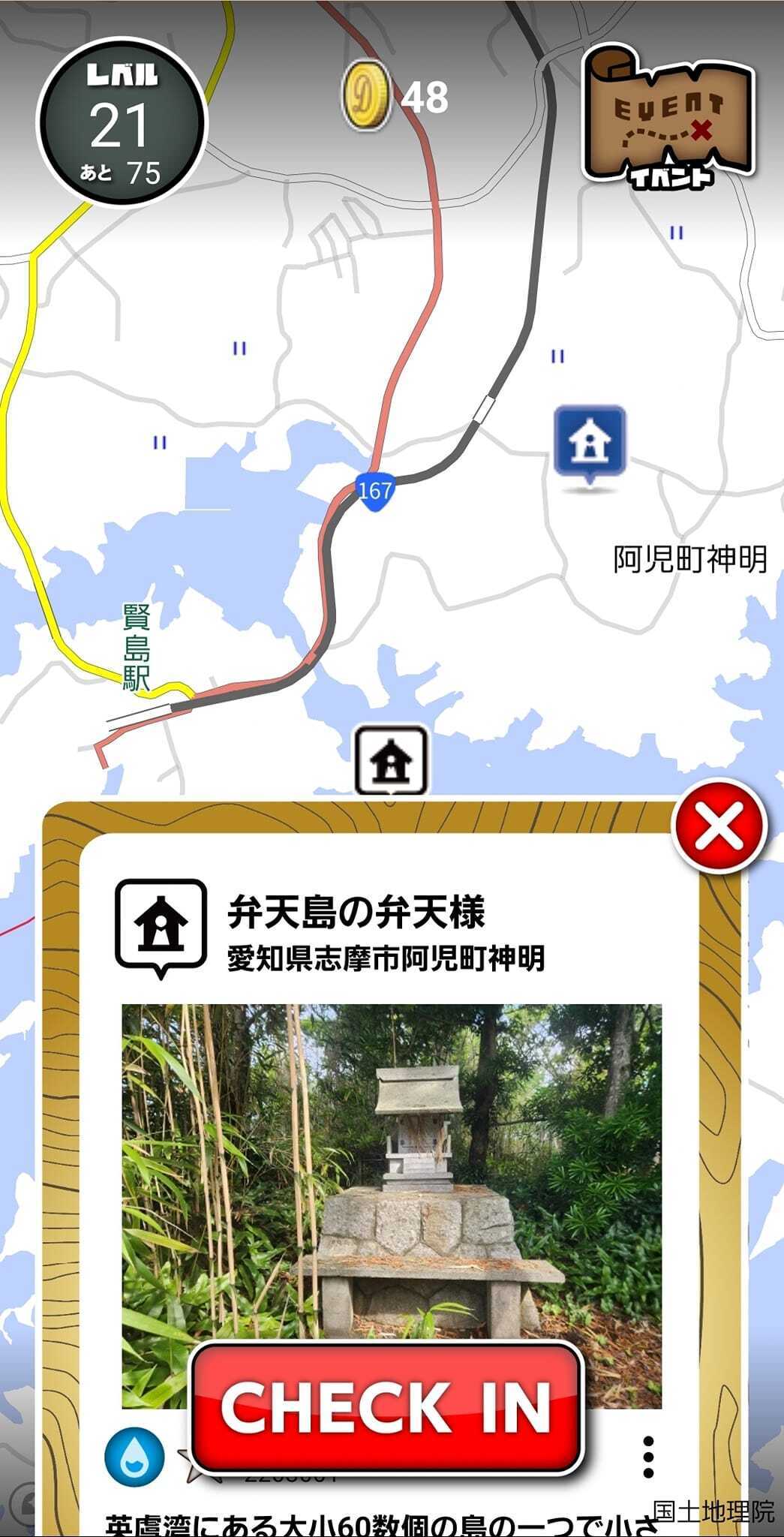Tap the black shrine pin above the card

391,759
